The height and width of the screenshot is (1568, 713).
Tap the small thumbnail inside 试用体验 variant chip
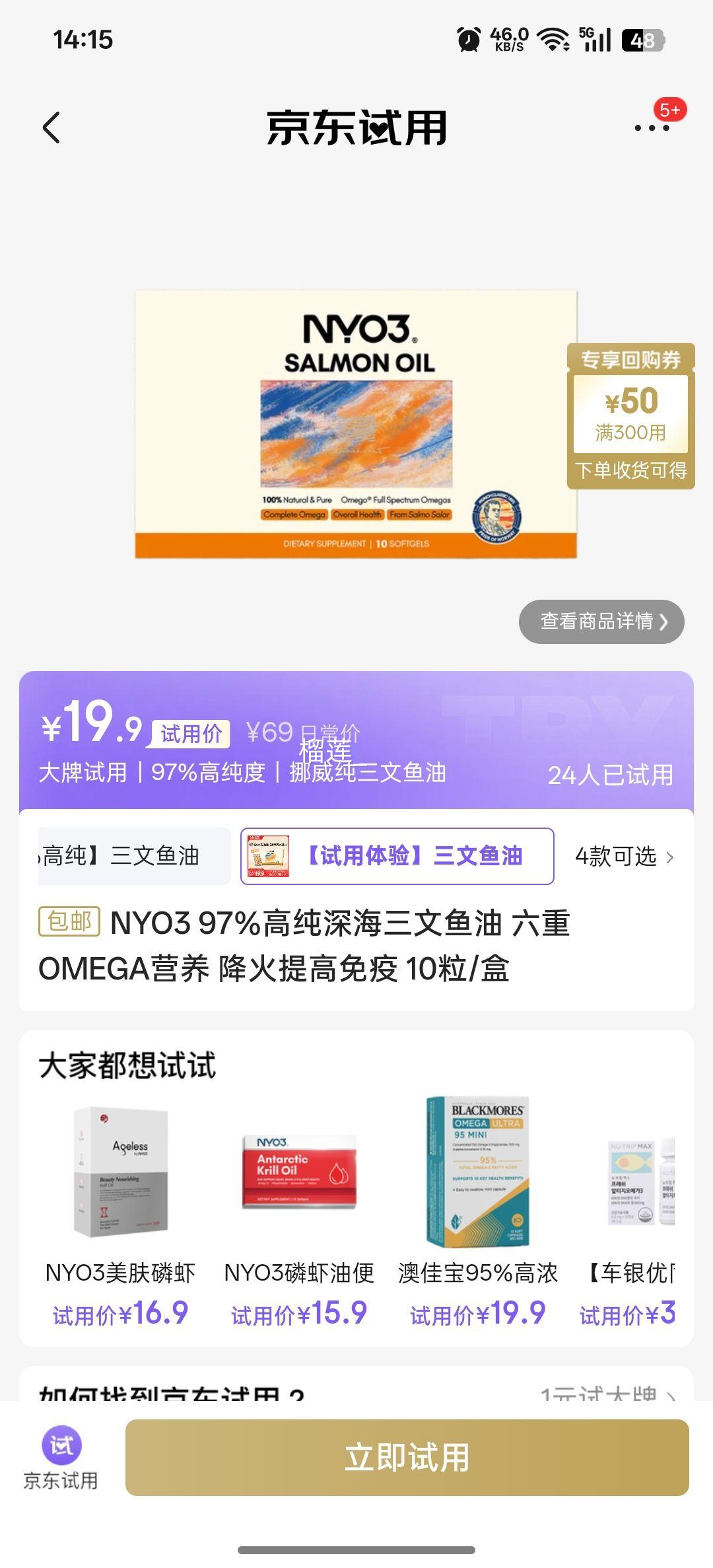(x=271, y=856)
